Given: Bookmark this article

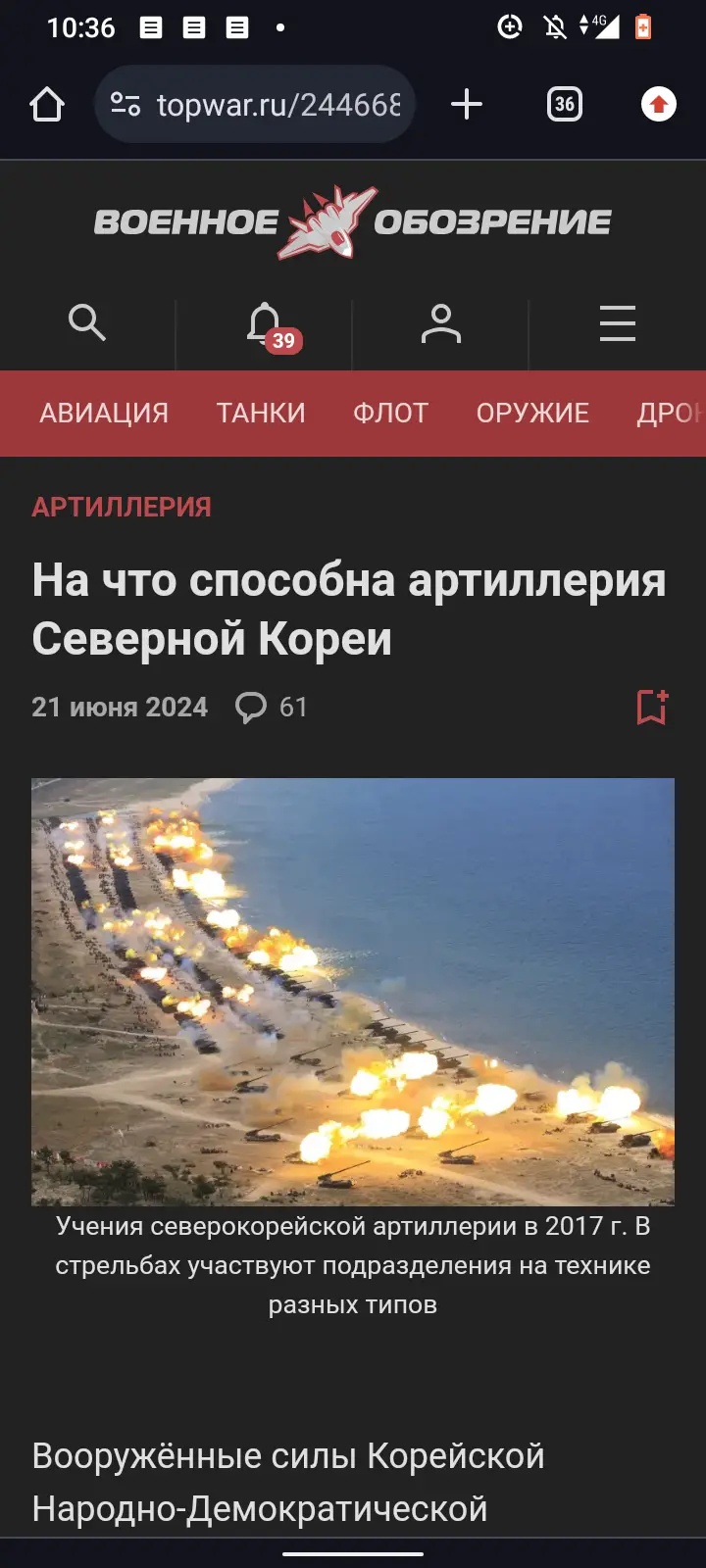Looking at the screenshot, I should [652, 707].
